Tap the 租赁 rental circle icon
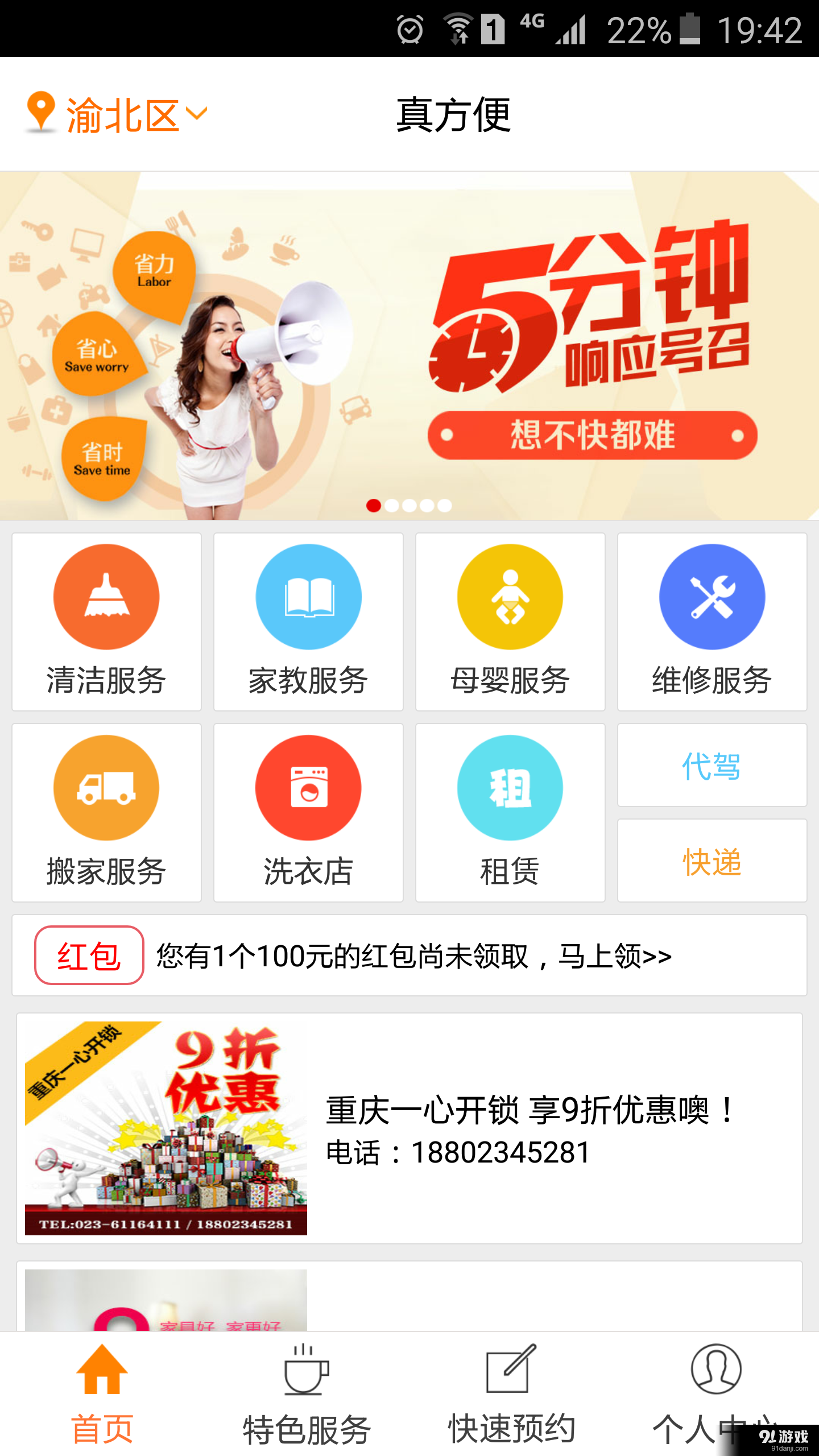819x1456 pixels. (x=510, y=787)
